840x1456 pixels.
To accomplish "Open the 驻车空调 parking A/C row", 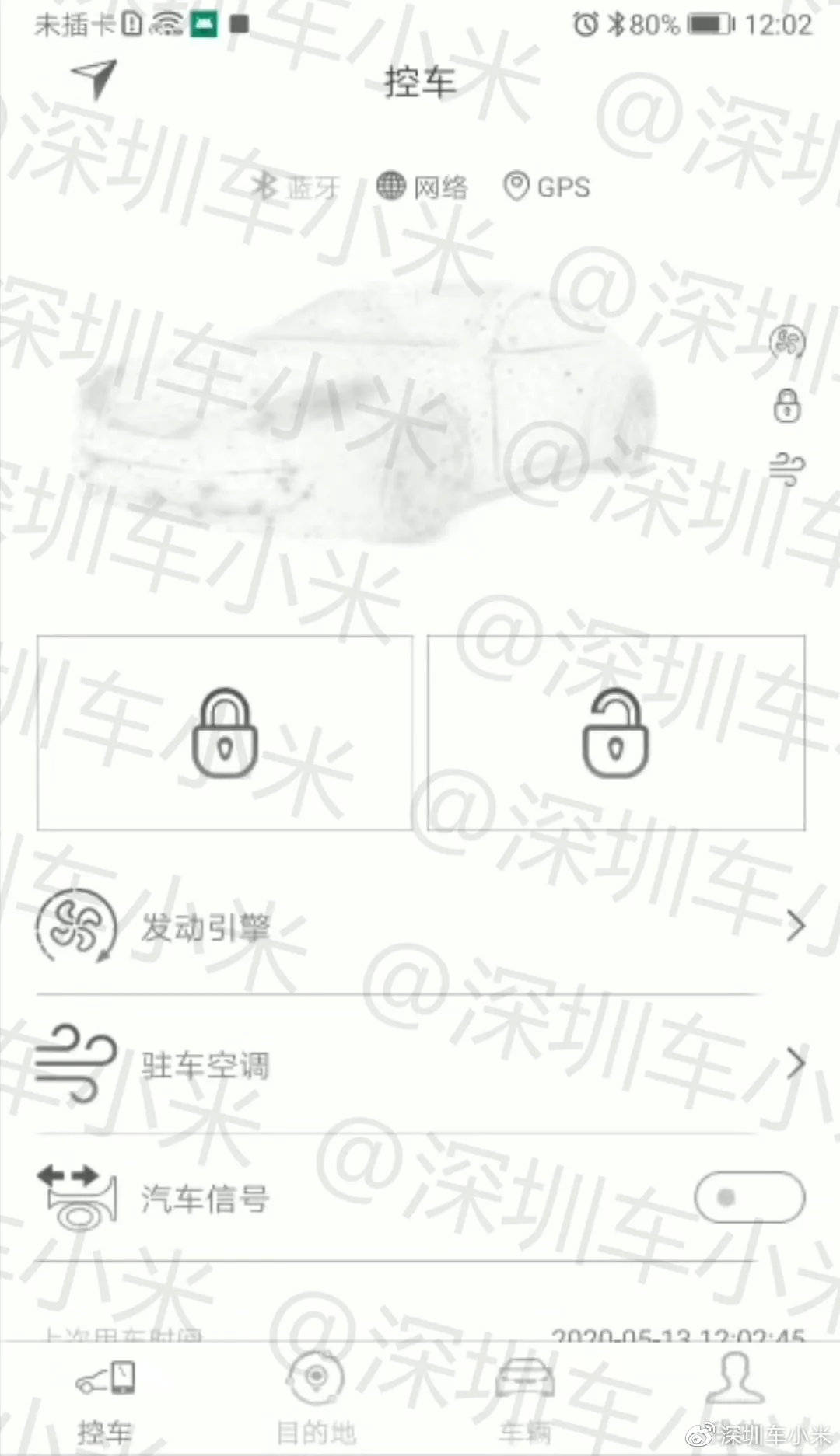I will tap(420, 1063).
